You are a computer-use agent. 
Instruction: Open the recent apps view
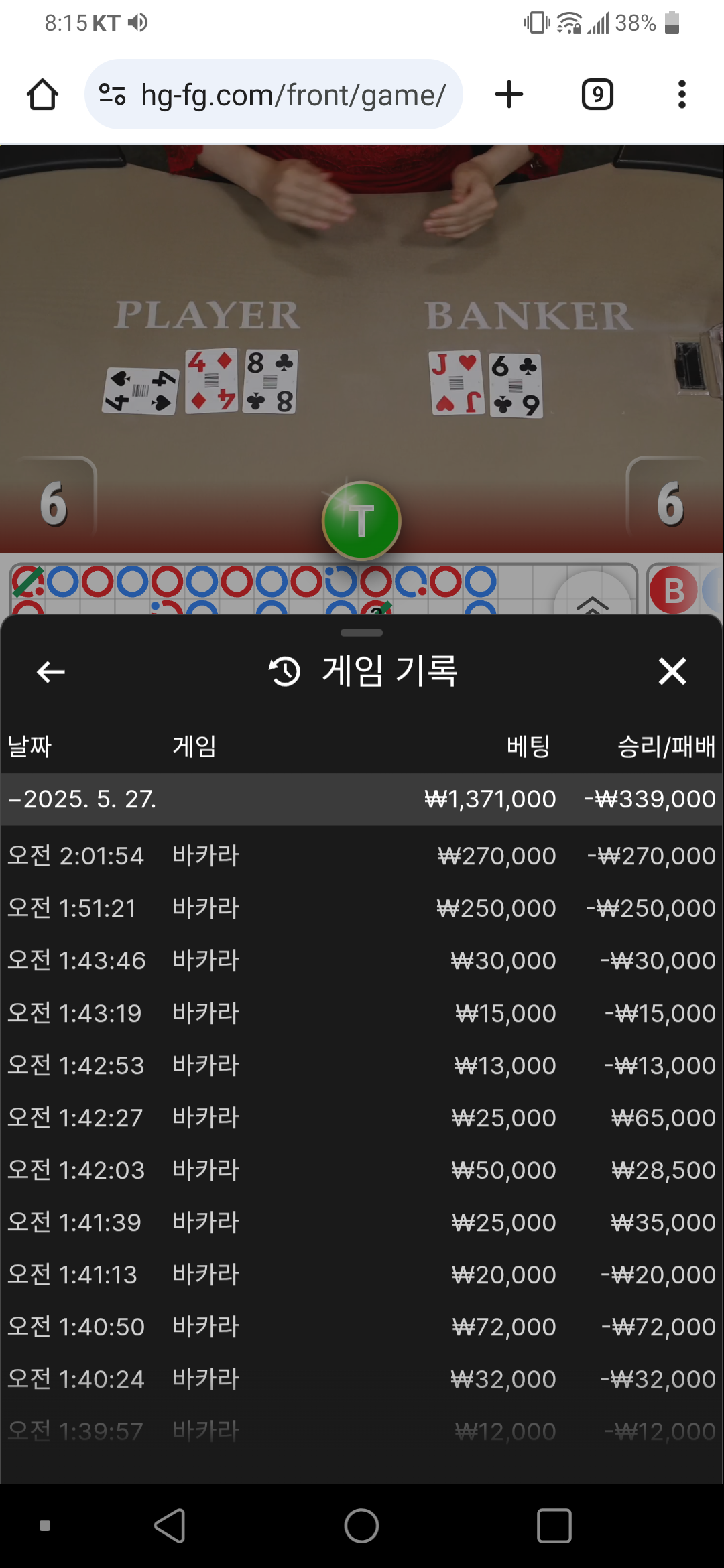click(554, 1526)
